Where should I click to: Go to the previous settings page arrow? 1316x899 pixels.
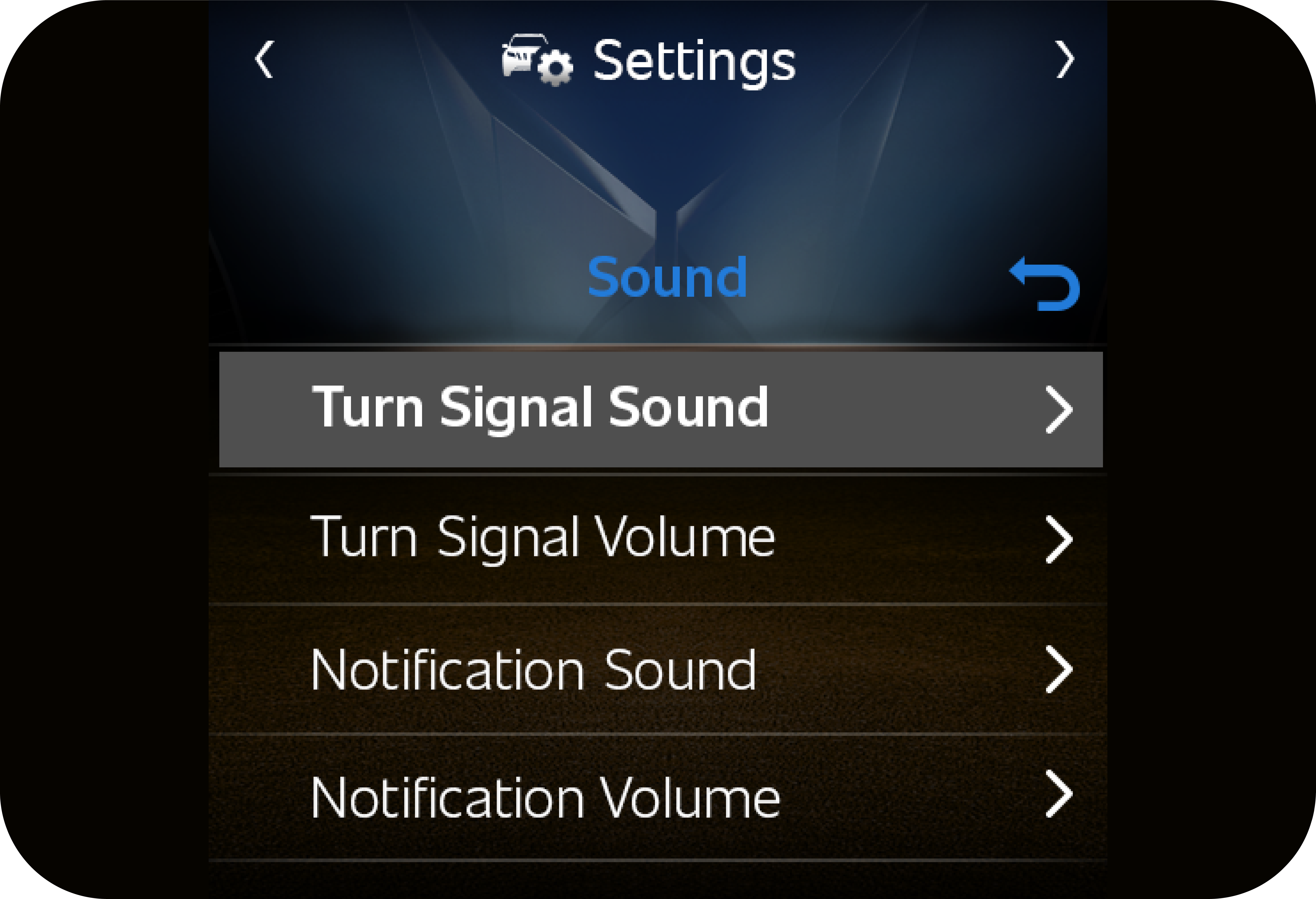pyautogui.click(x=264, y=59)
